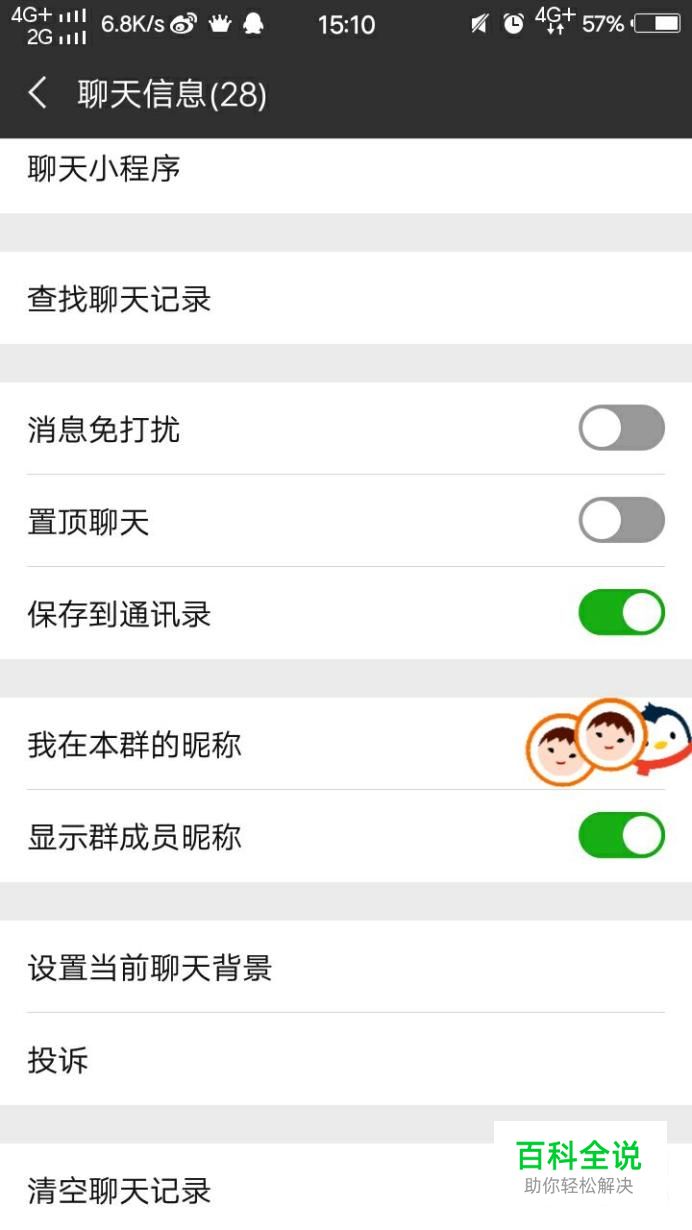The width and height of the screenshot is (692, 1230).
Task: Disable 保存到通讯录
Action: coord(621,612)
